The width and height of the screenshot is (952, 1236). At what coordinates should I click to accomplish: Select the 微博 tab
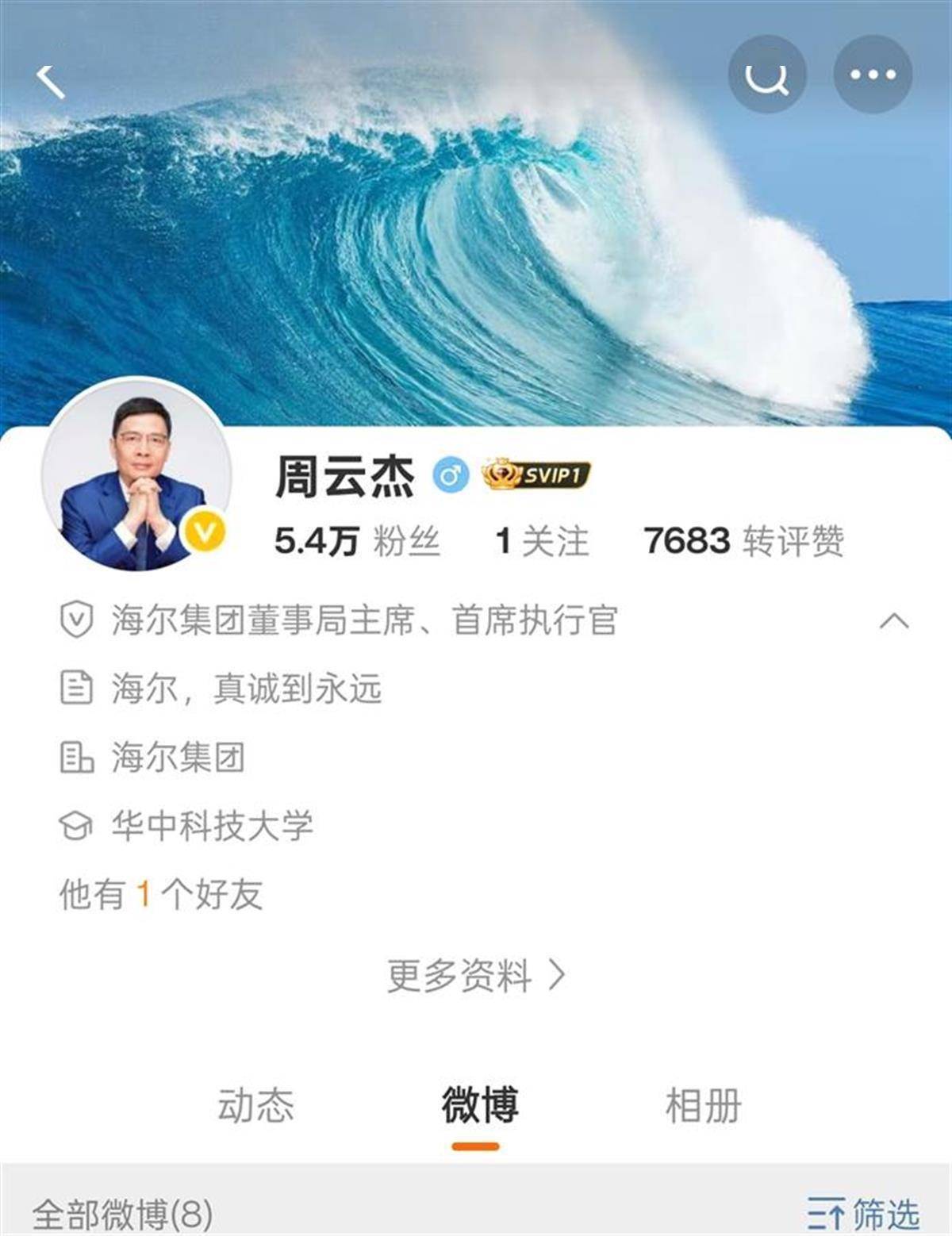pos(479,1105)
